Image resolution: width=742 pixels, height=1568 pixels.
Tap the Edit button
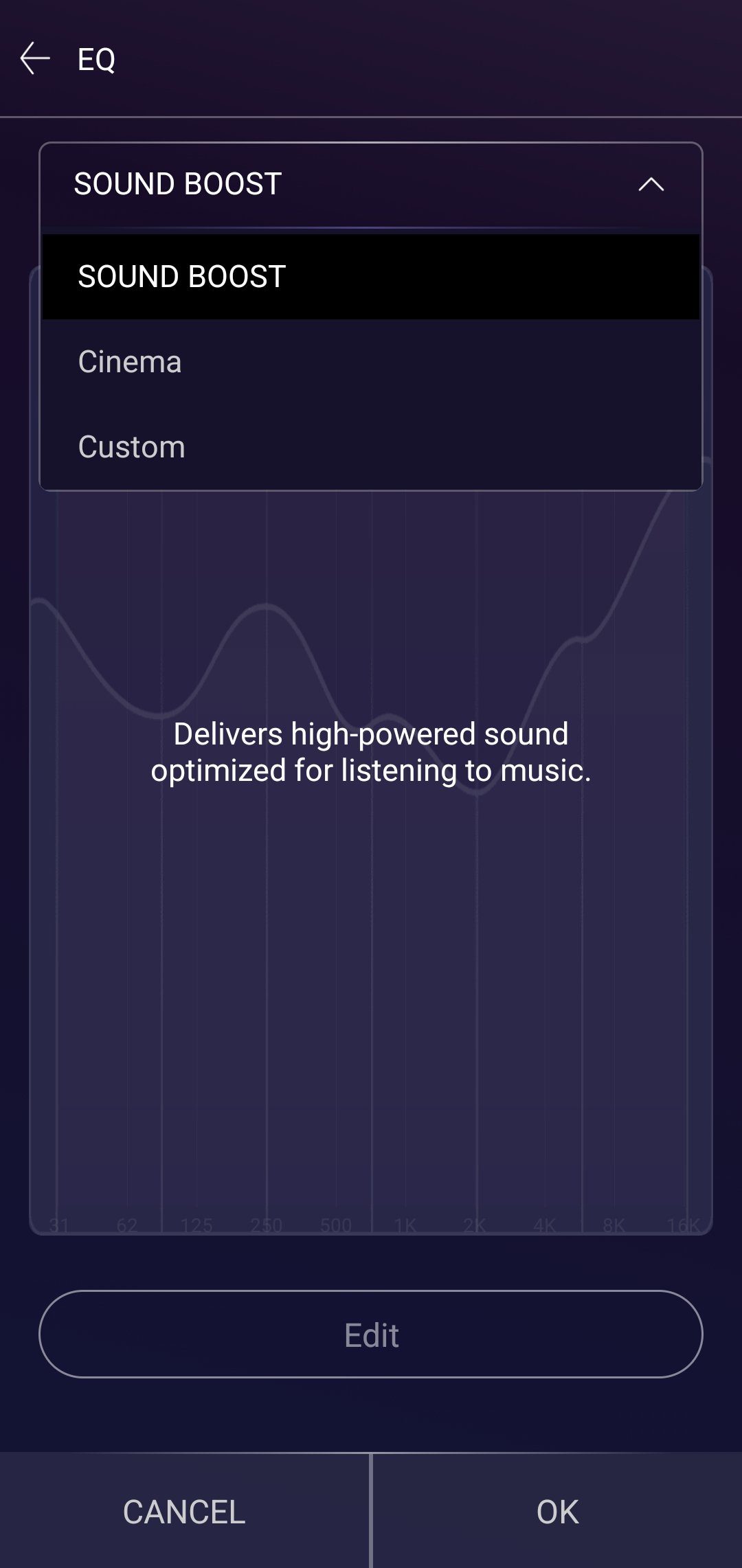coord(371,1334)
